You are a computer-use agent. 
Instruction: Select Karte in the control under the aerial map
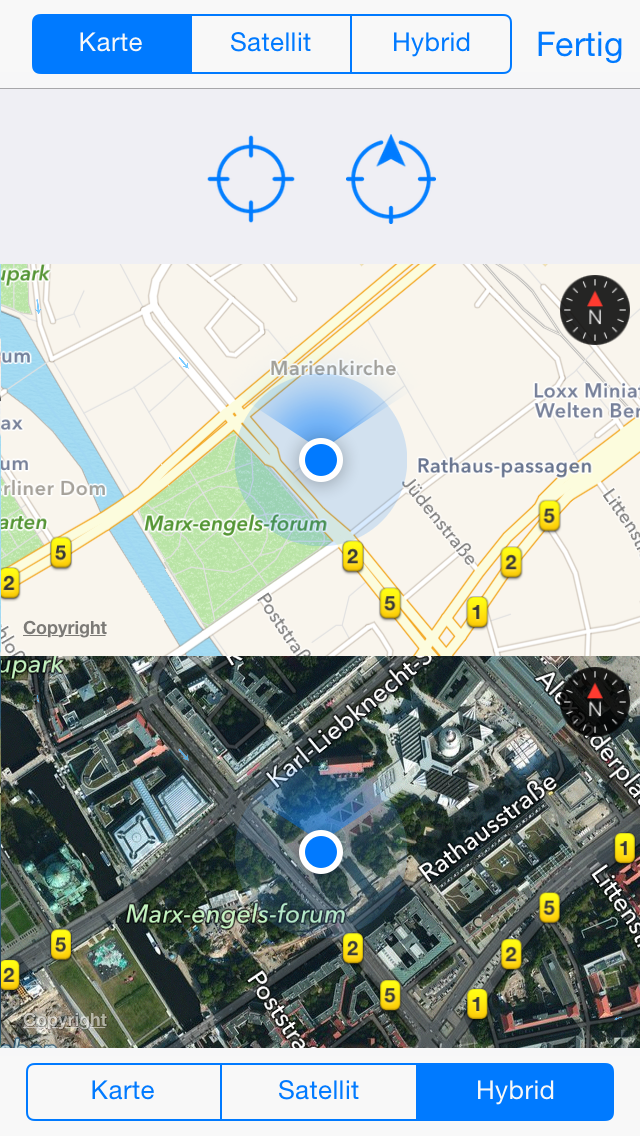tap(123, 1091)
